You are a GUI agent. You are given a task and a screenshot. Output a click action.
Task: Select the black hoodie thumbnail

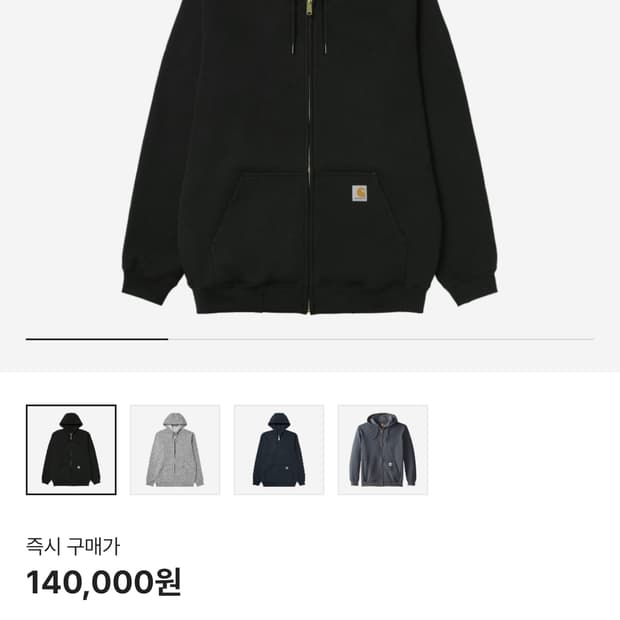click(71, 450)
